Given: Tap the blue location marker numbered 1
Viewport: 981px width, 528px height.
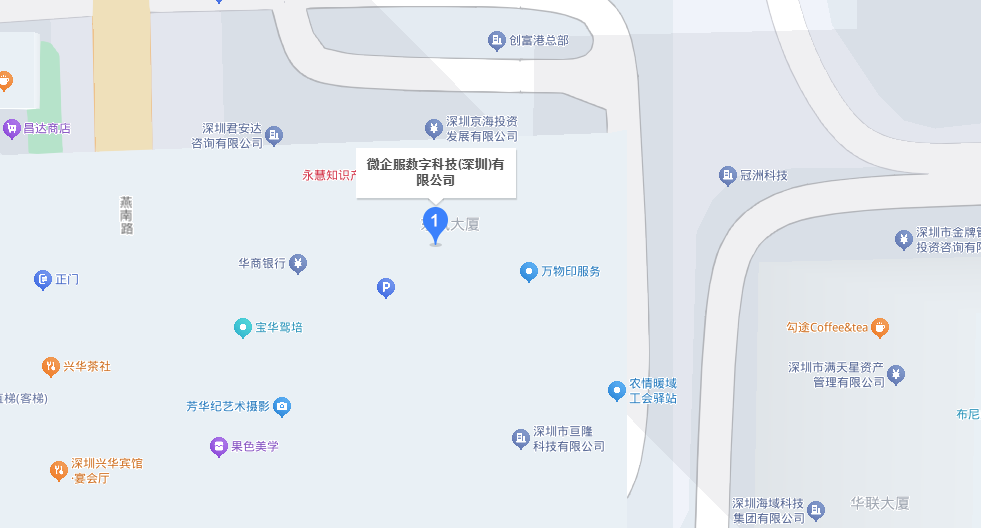Looking at the screenshot, I should point(434,222).
